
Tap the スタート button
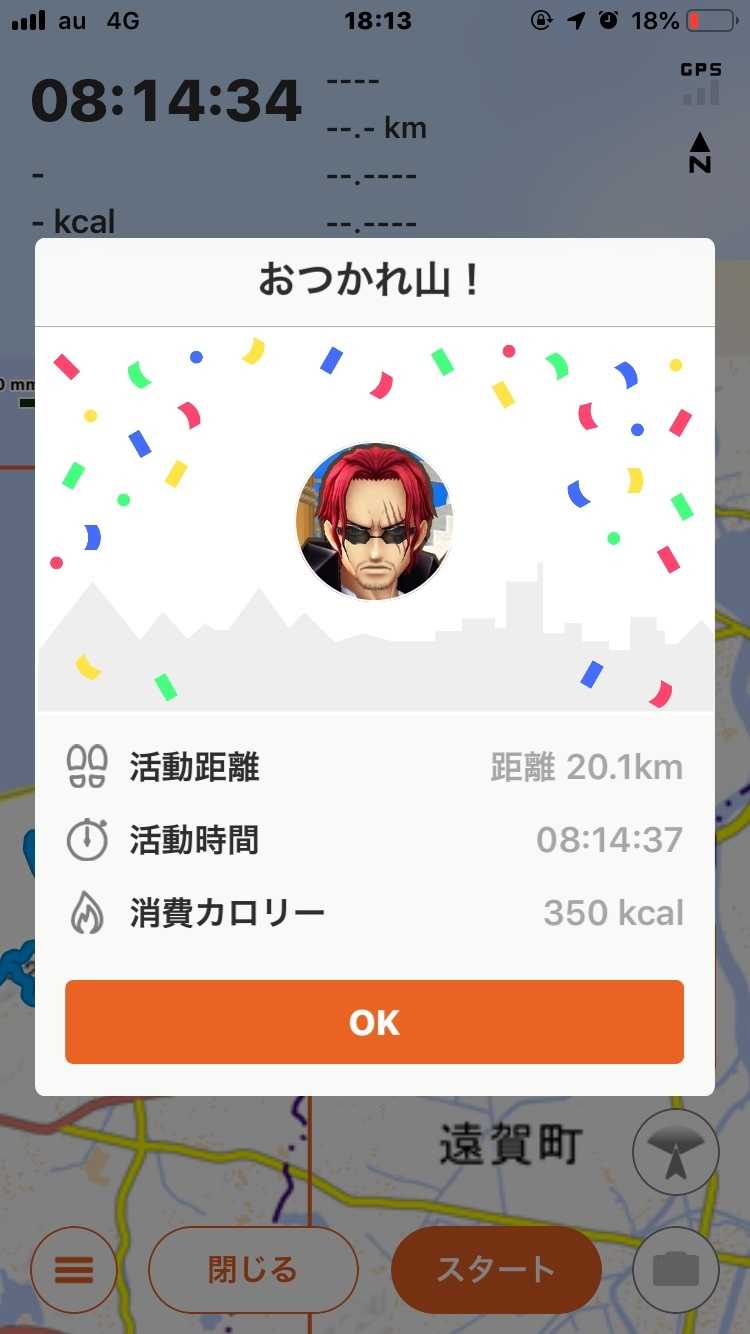(x=496, y=1270)
